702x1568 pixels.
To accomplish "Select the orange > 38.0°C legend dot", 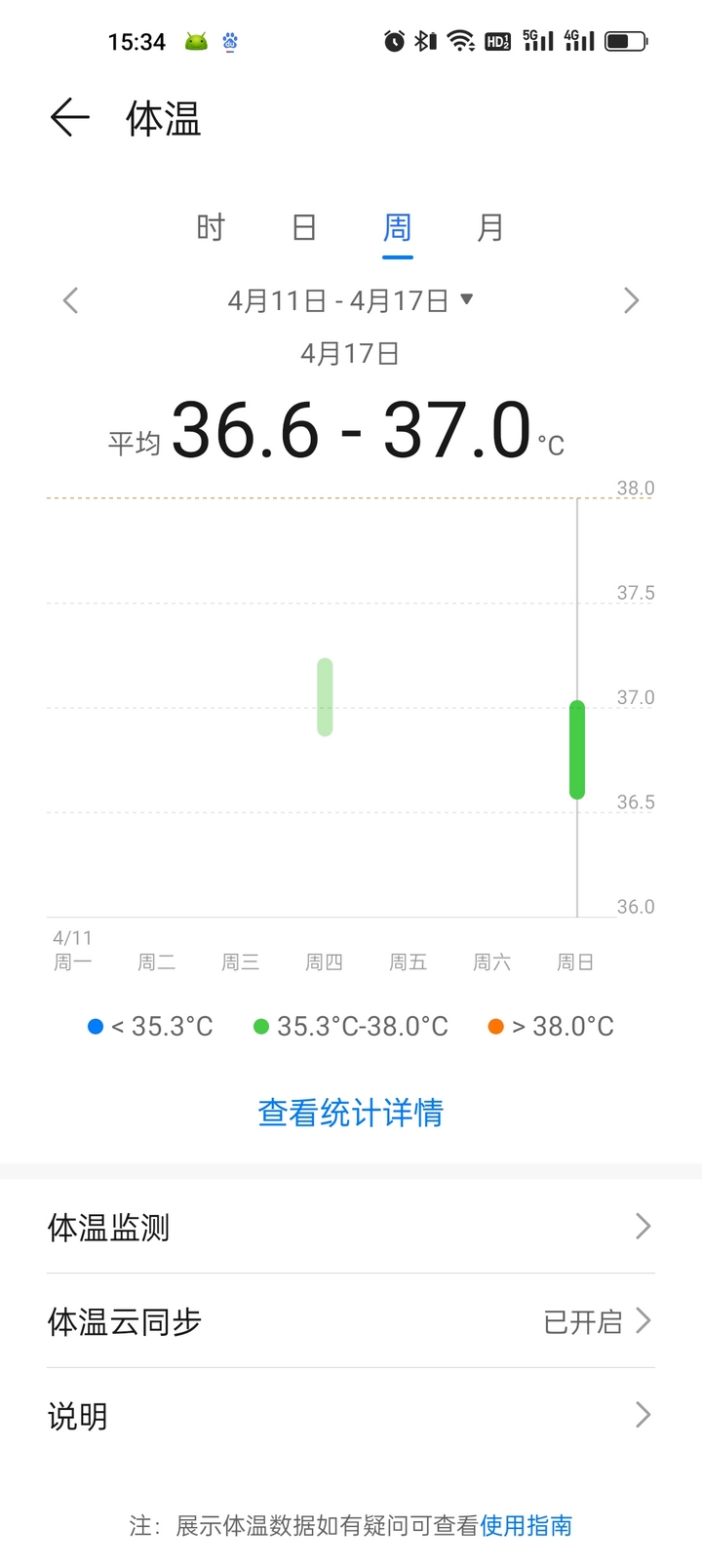I will pos(495,1026).
